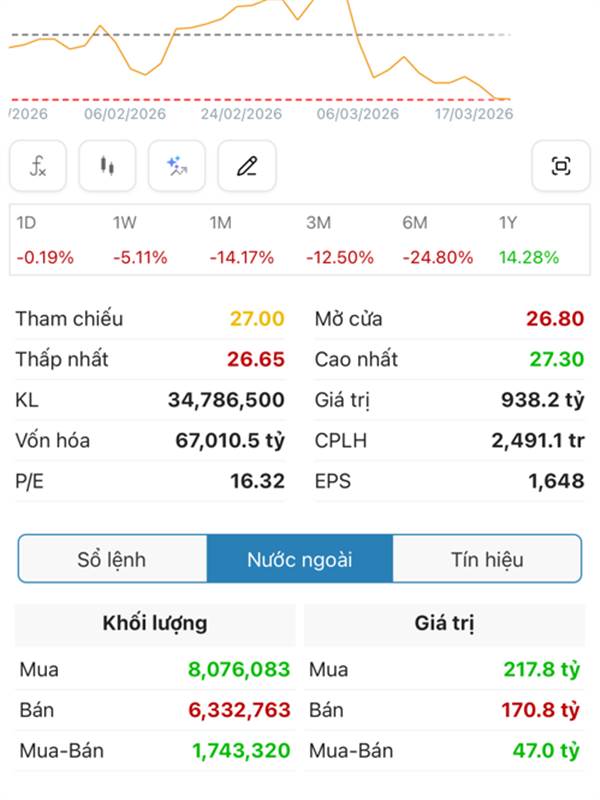Image resolution: width=600 pixels, height=800 pixels.
Task: Choose the 1W time range
Action: click(139, 240)
